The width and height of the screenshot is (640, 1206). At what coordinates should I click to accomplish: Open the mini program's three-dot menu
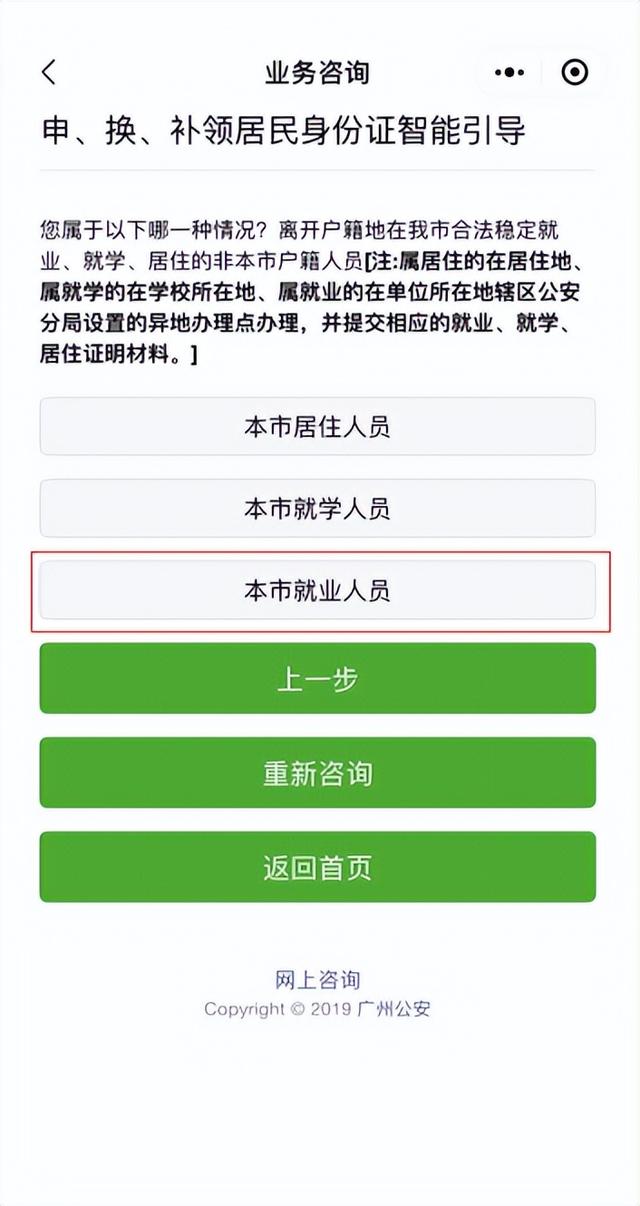pos(509,72)
